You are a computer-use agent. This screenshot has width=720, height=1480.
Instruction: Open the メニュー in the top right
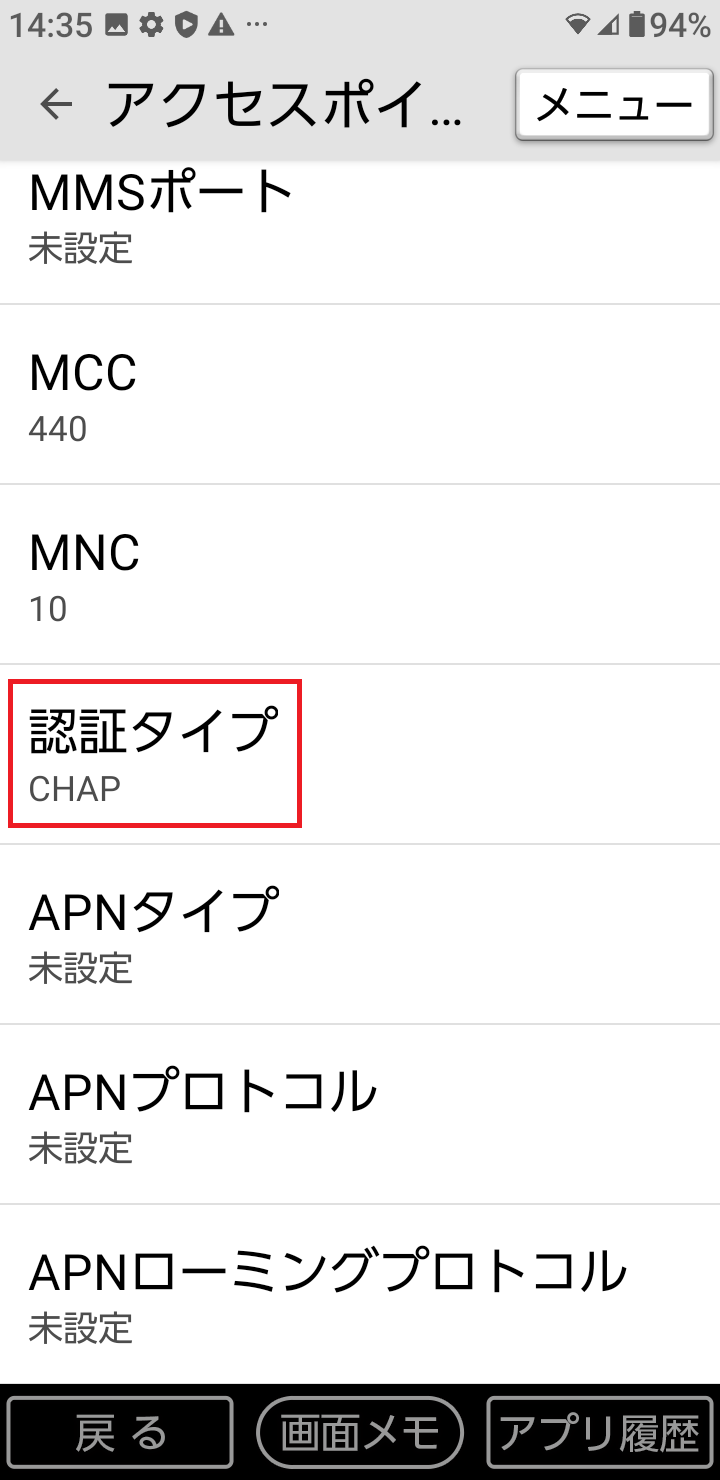(x=613, y=103)
